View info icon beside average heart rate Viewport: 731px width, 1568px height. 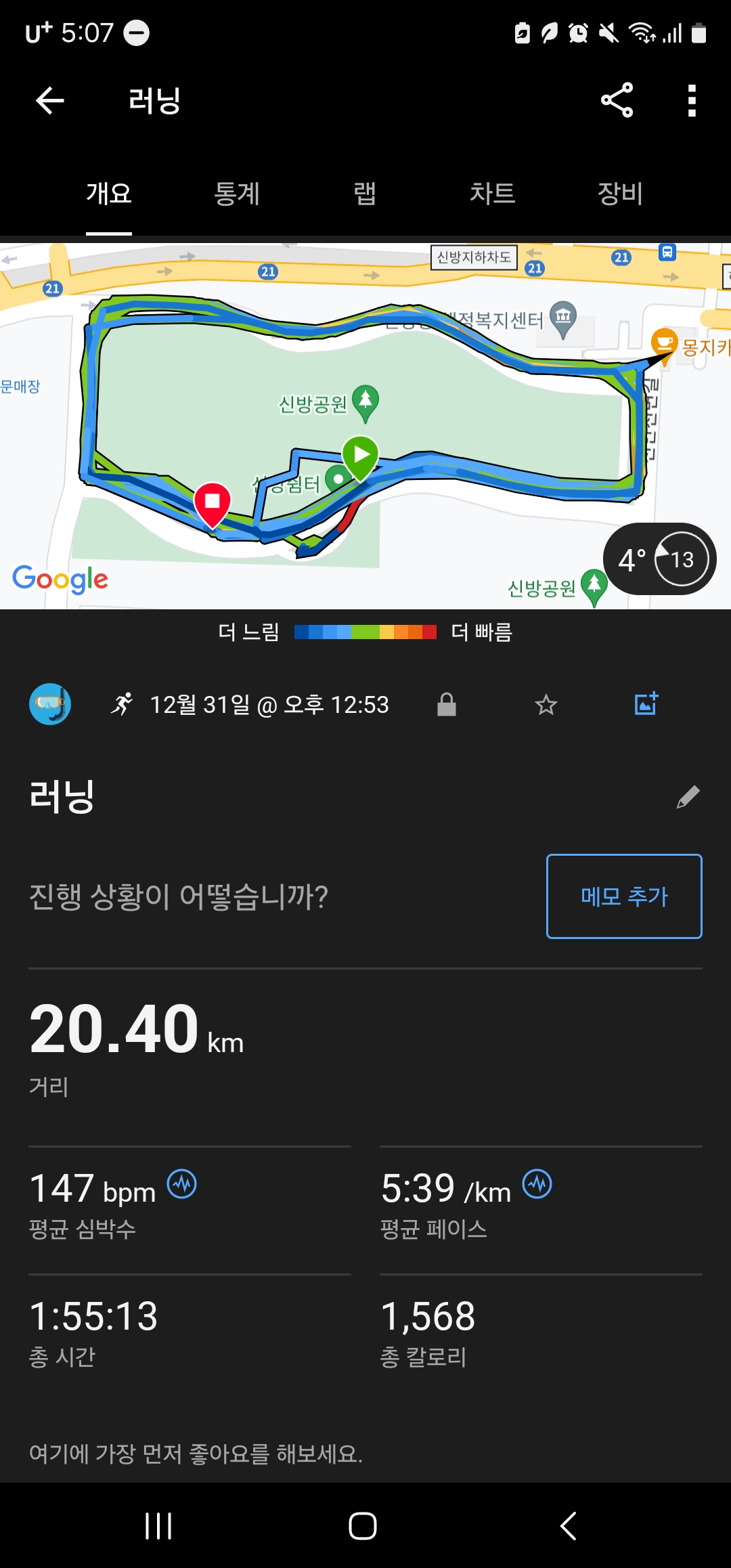point(182,1184)
